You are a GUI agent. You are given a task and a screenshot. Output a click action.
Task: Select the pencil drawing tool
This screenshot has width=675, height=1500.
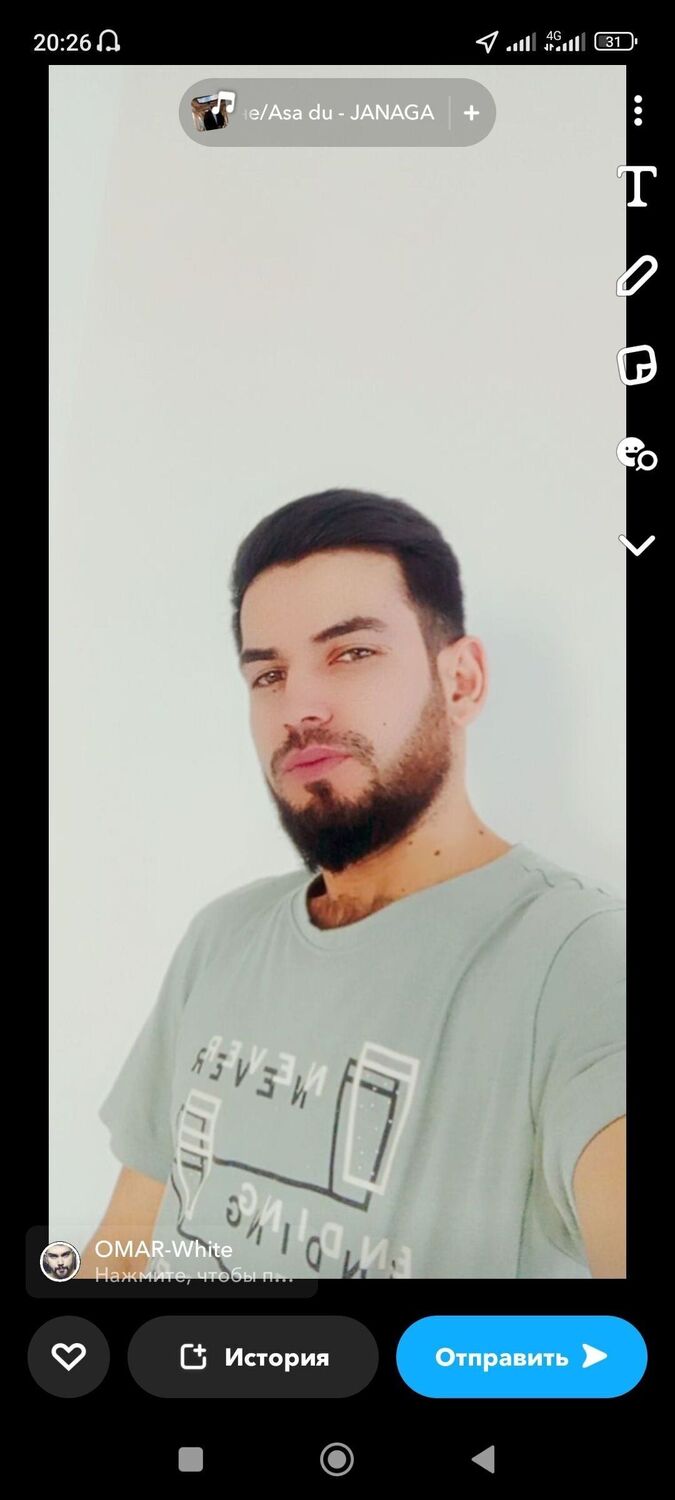click(x=637, y=276)
